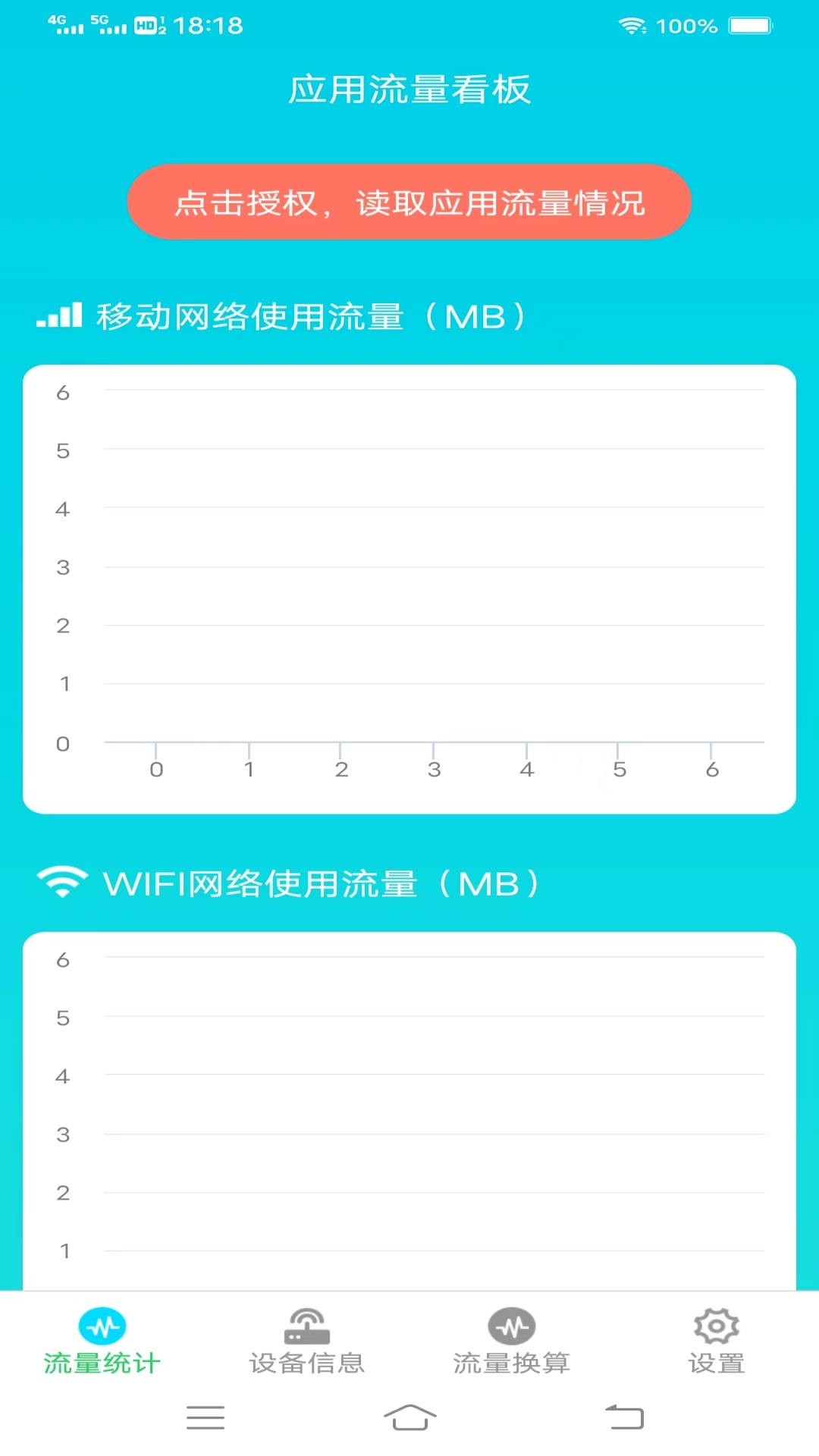Select the 设置 tab label
819x1456 pixels.
click(715, 1361)
